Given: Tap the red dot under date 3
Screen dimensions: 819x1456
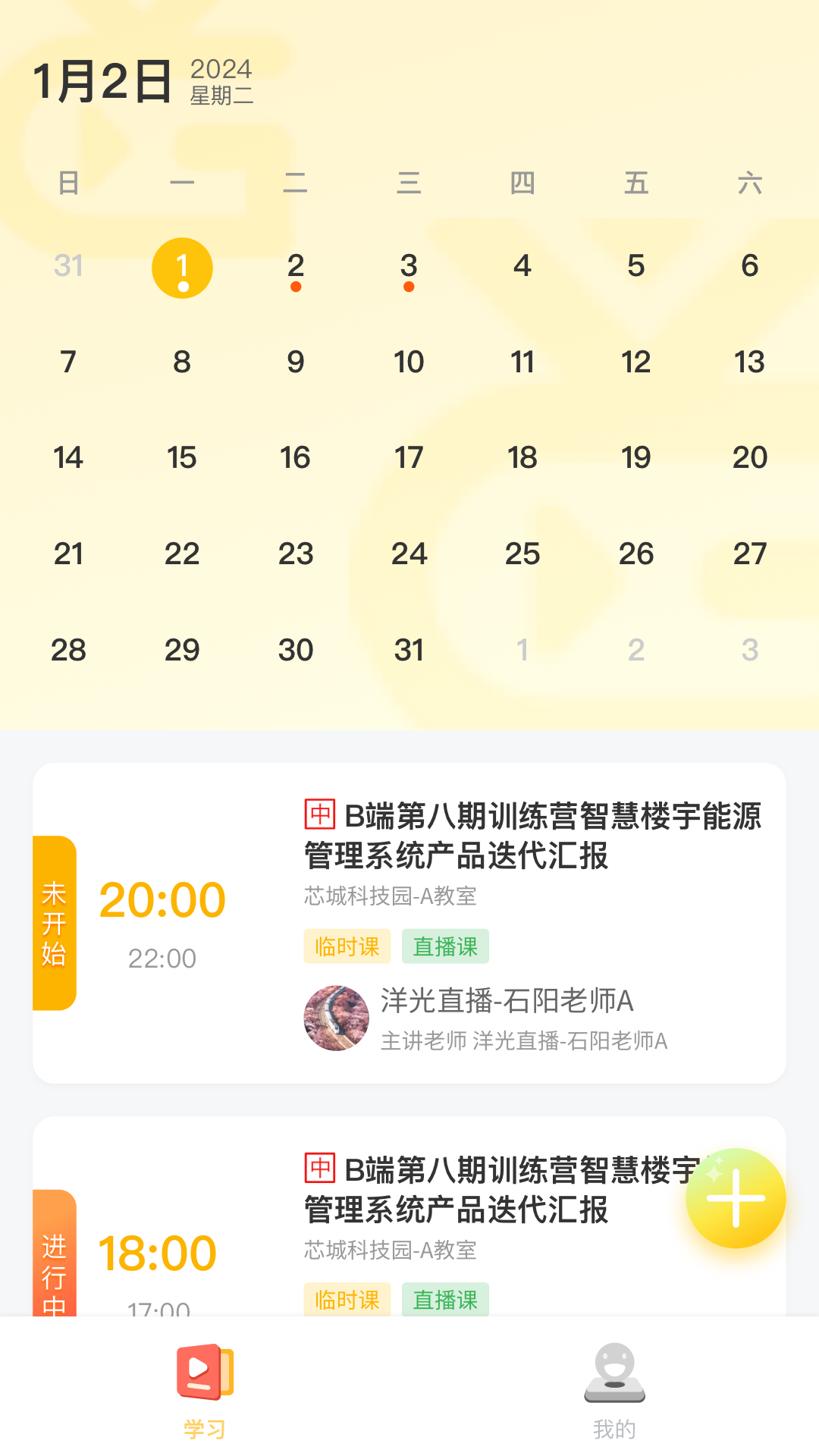Looking at the screenshot, I should 409,287.
